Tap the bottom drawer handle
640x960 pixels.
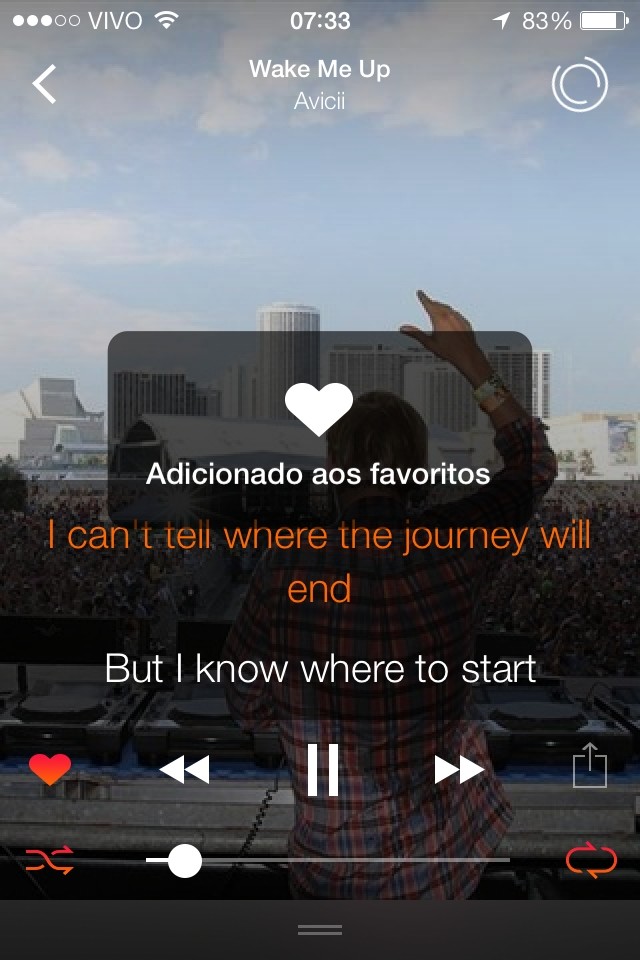point(320,930)
